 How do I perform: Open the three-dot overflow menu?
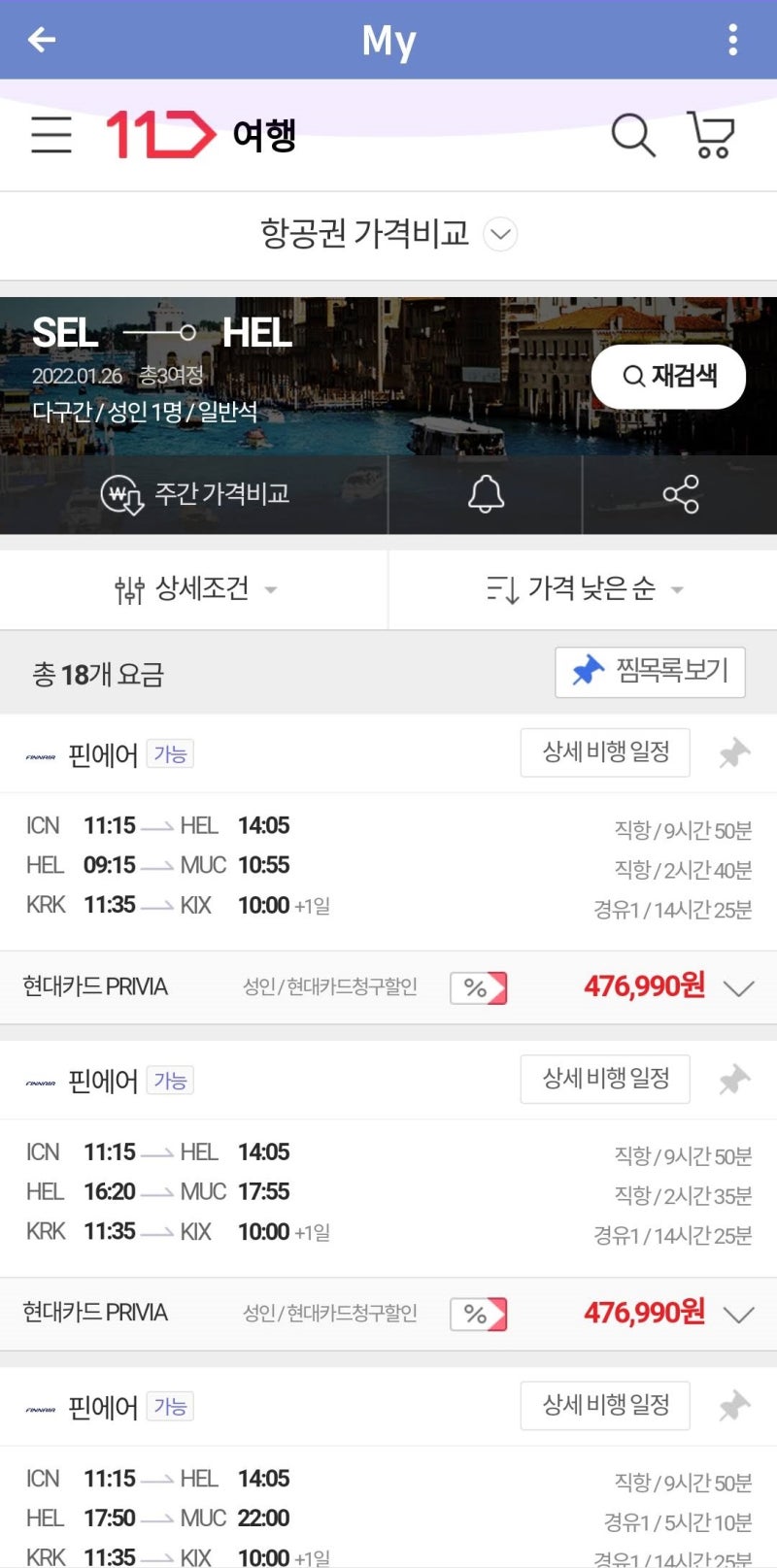(732, 40)
